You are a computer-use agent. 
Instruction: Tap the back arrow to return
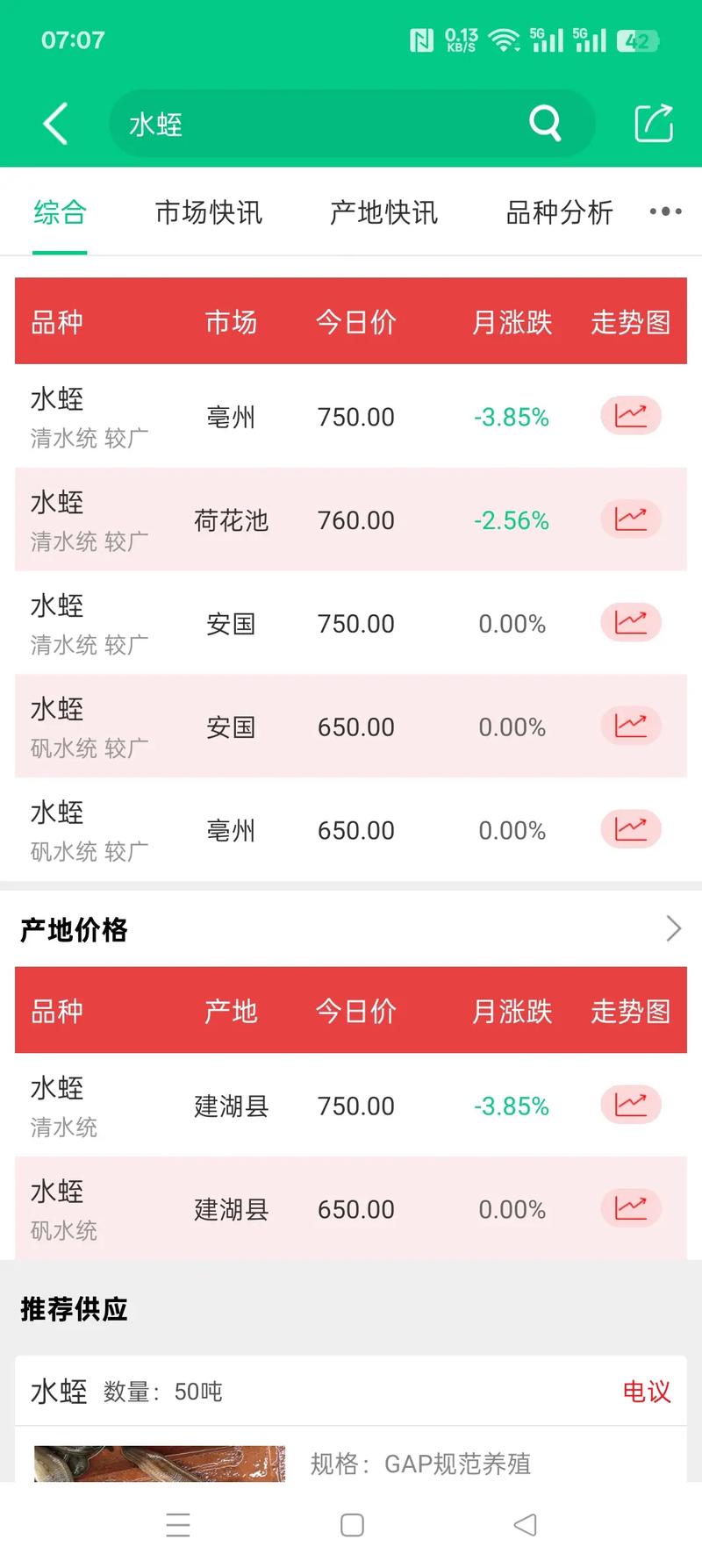pos(54,123)
